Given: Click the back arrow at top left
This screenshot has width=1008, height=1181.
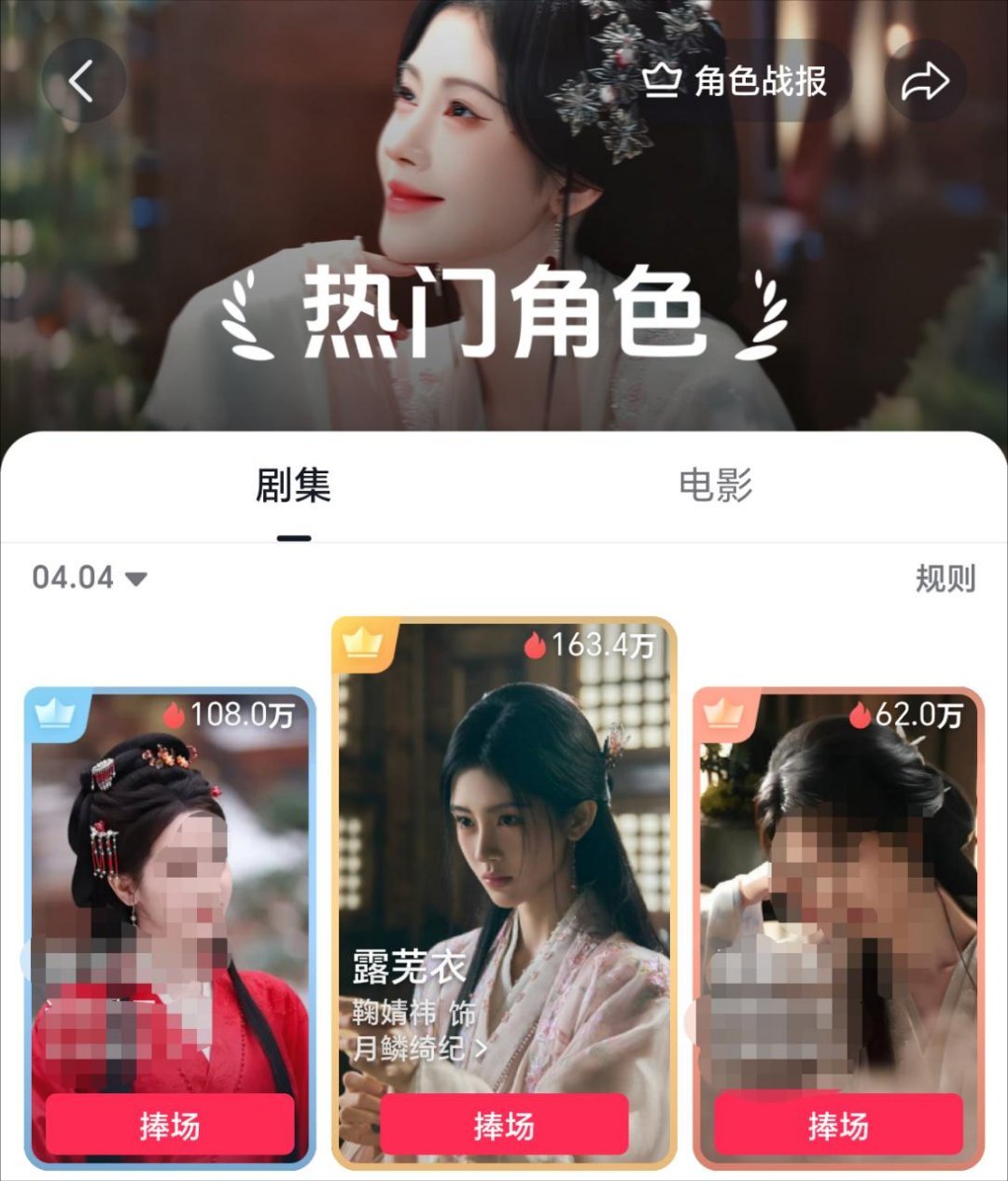Looking at the screenshot, I should (x=83, y=80).
